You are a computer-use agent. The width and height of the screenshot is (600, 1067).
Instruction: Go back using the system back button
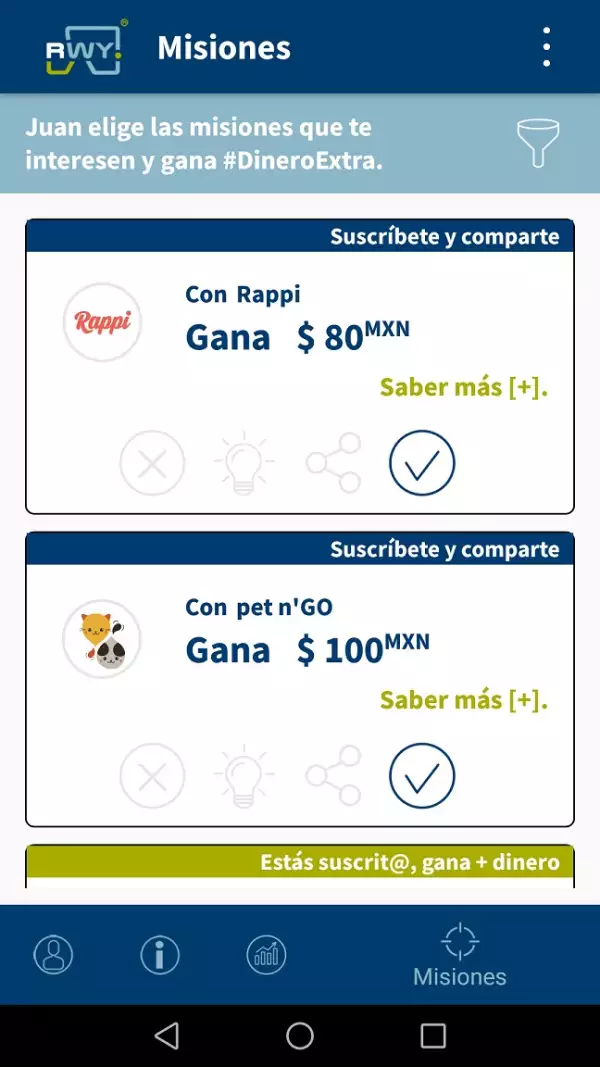point(167,1035)
